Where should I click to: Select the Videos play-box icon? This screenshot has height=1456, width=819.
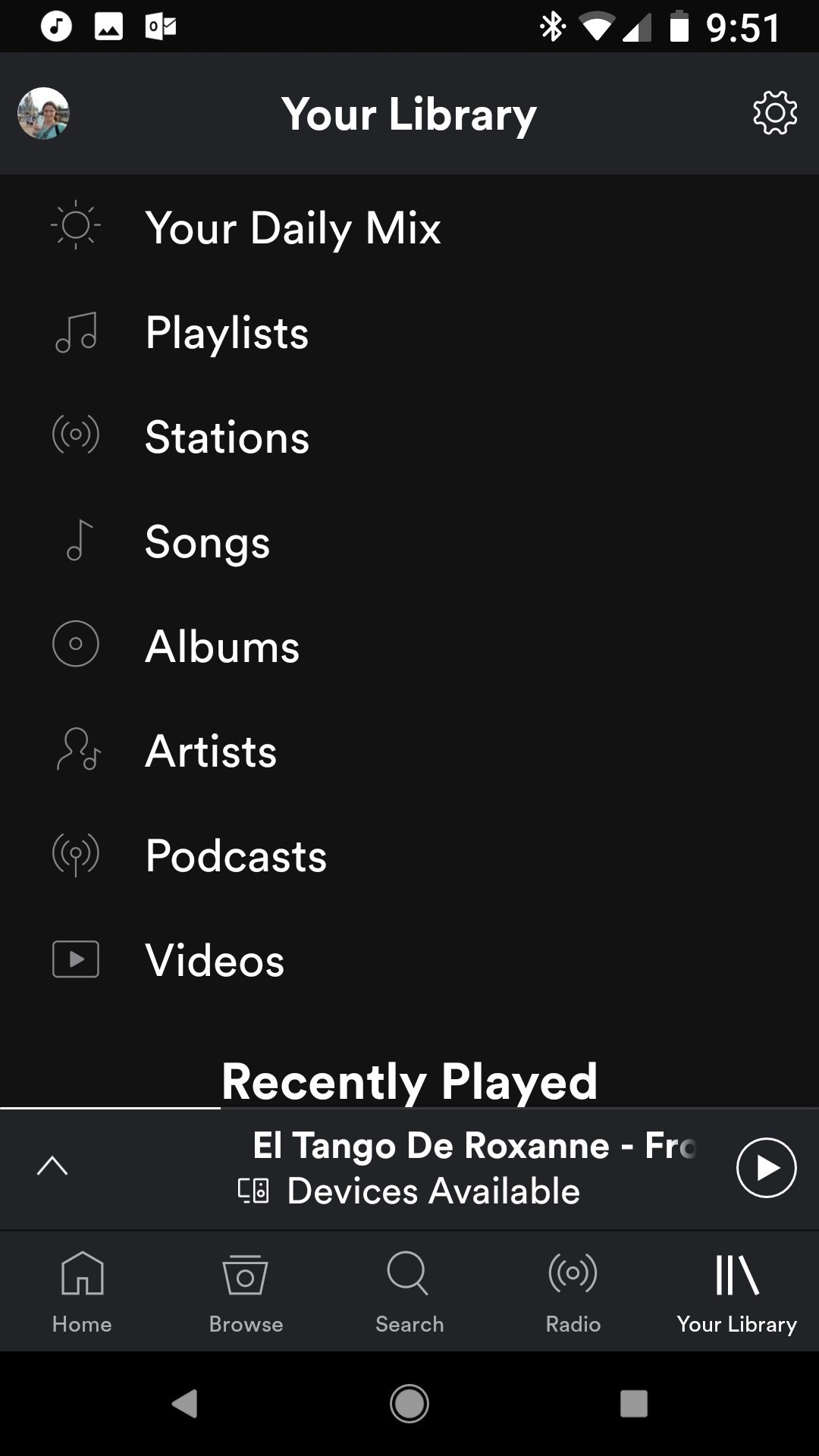(75, 959)
